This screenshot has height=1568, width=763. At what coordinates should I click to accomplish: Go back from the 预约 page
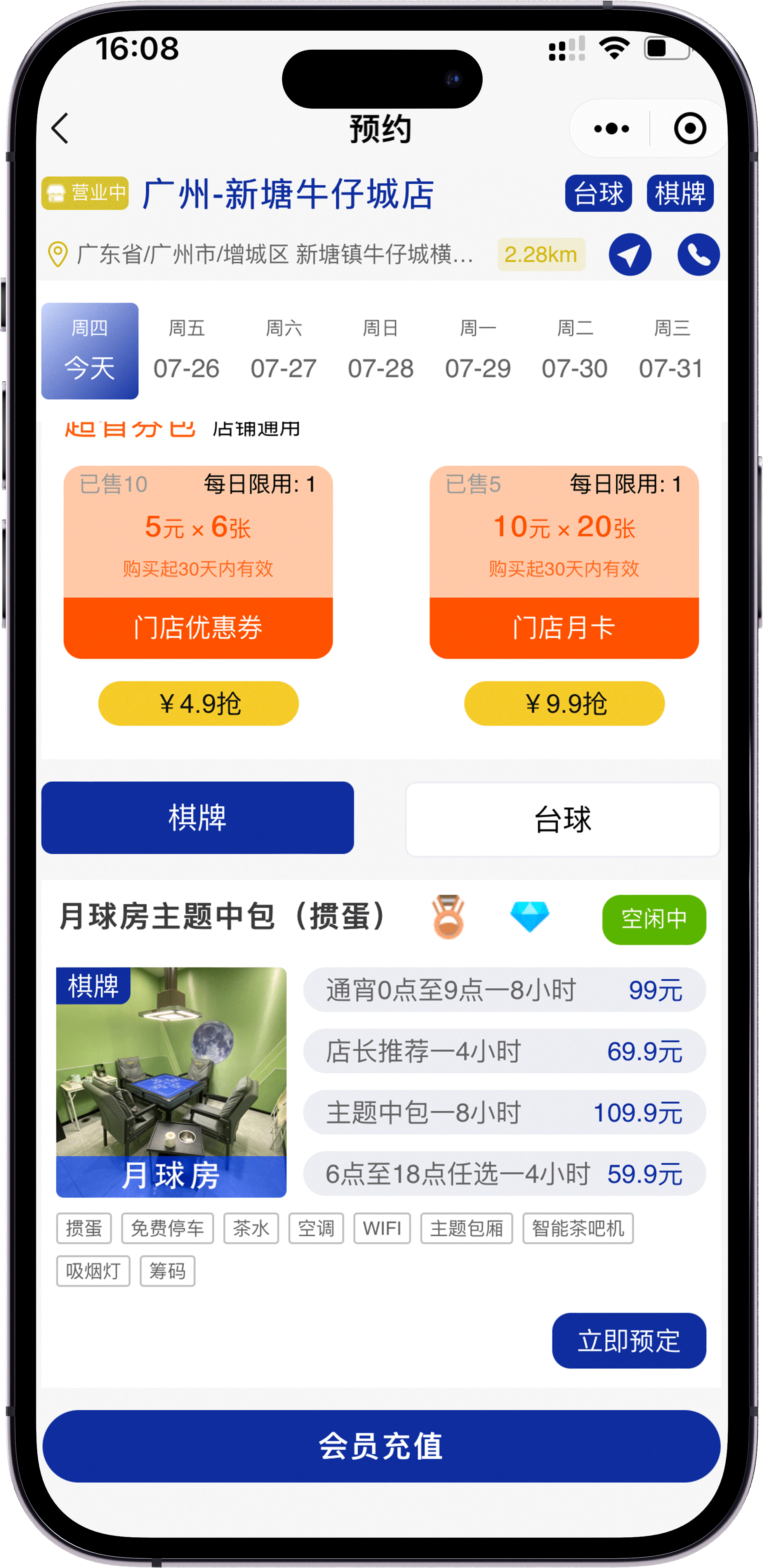(x=60, y=129)
